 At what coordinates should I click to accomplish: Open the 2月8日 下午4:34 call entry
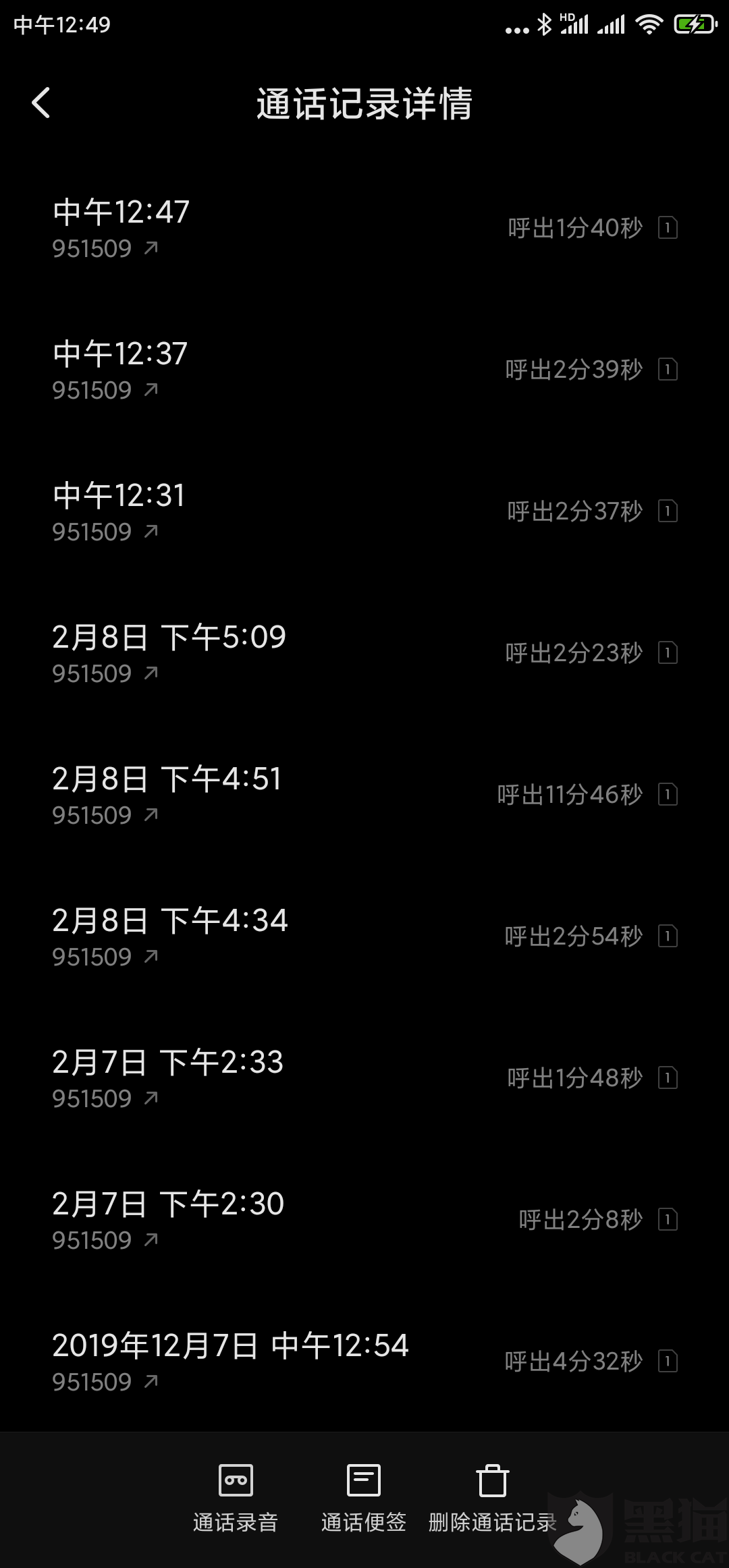coord(364,937)
